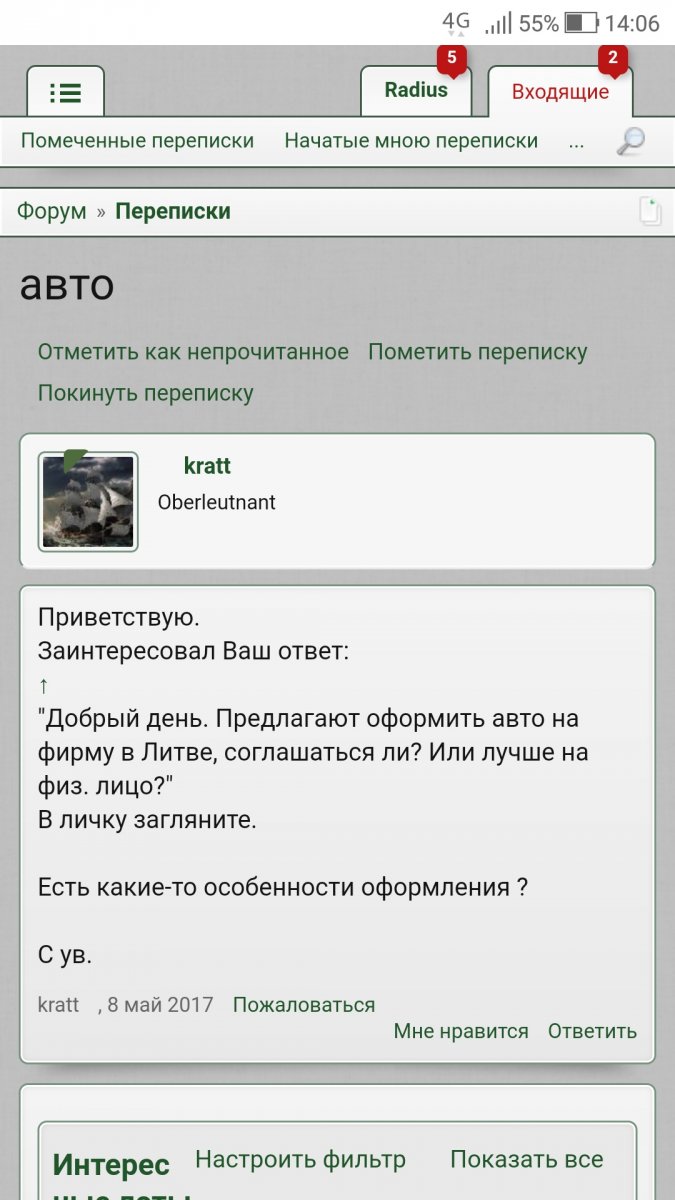Select Пометить переписку
Image resolution: width=675 pixels, height=1200 pixels.
[478, 352]
